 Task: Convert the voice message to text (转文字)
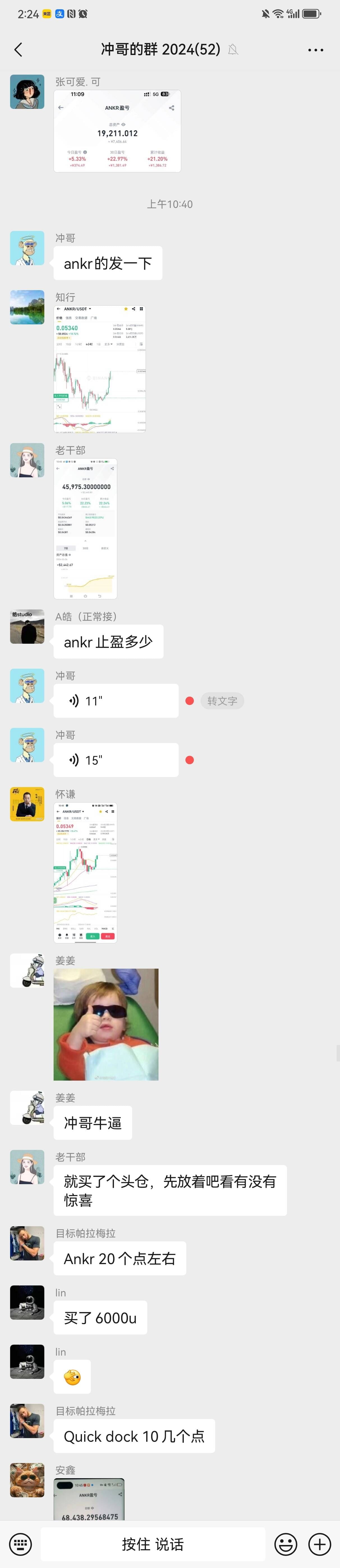222,701
